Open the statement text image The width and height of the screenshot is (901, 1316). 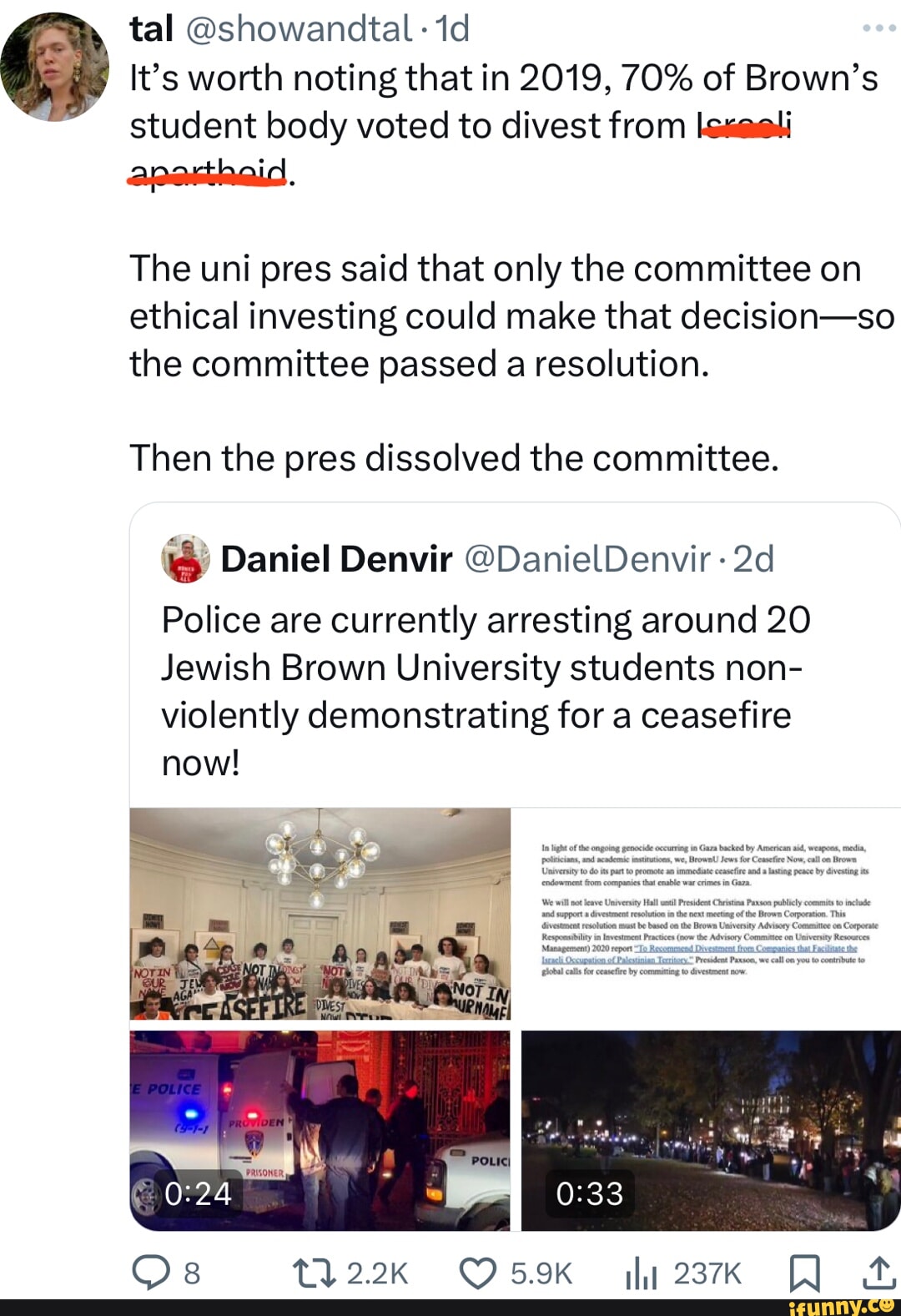coord(707,913)
